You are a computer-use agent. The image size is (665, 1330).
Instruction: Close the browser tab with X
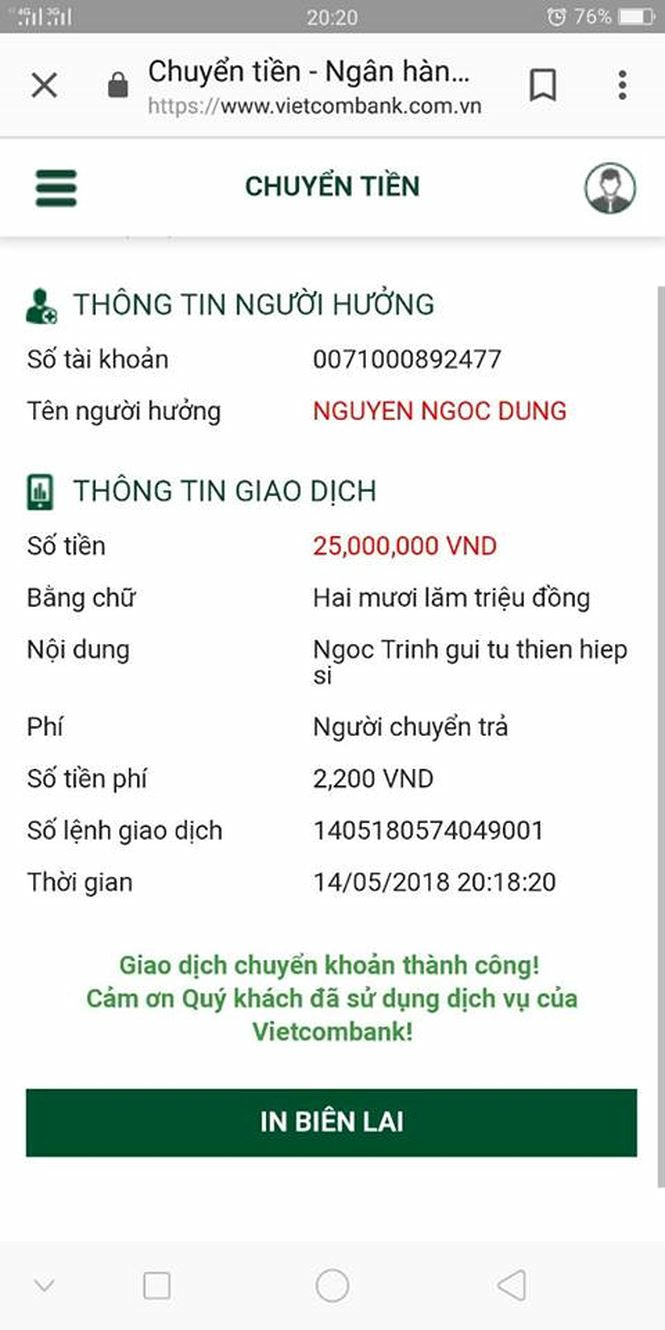[x=44, y=86]
